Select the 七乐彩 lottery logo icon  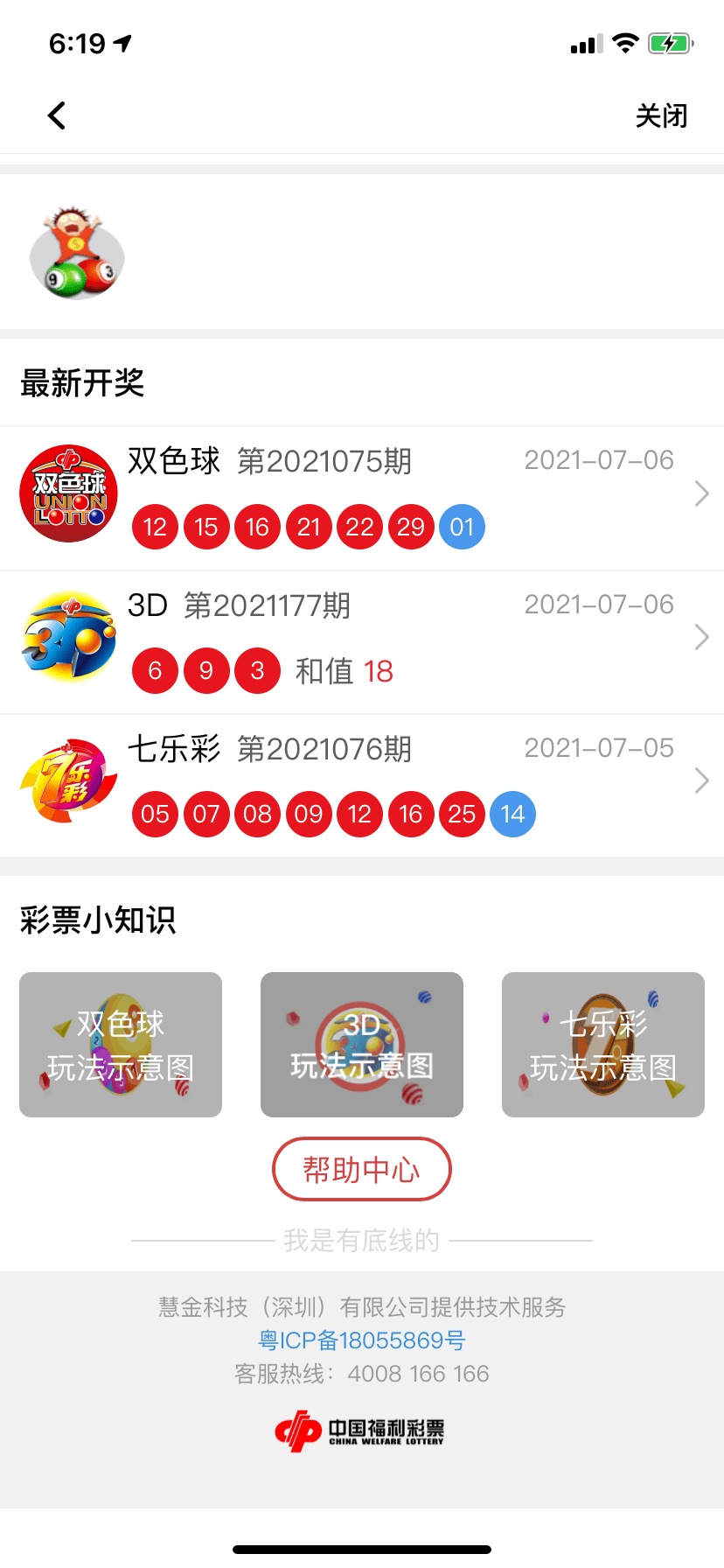coord(68,781)
